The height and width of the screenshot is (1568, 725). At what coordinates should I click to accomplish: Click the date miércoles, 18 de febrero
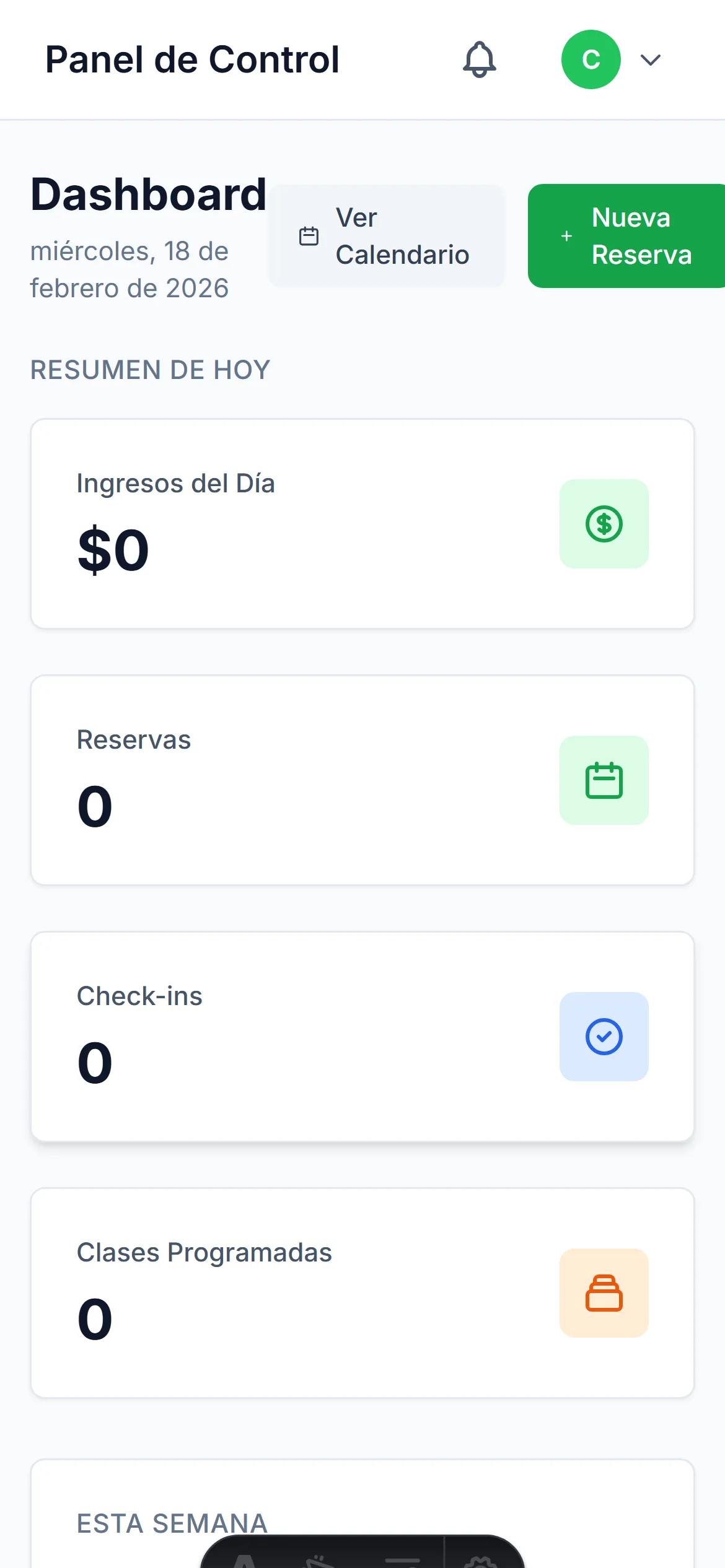point(130,269)
